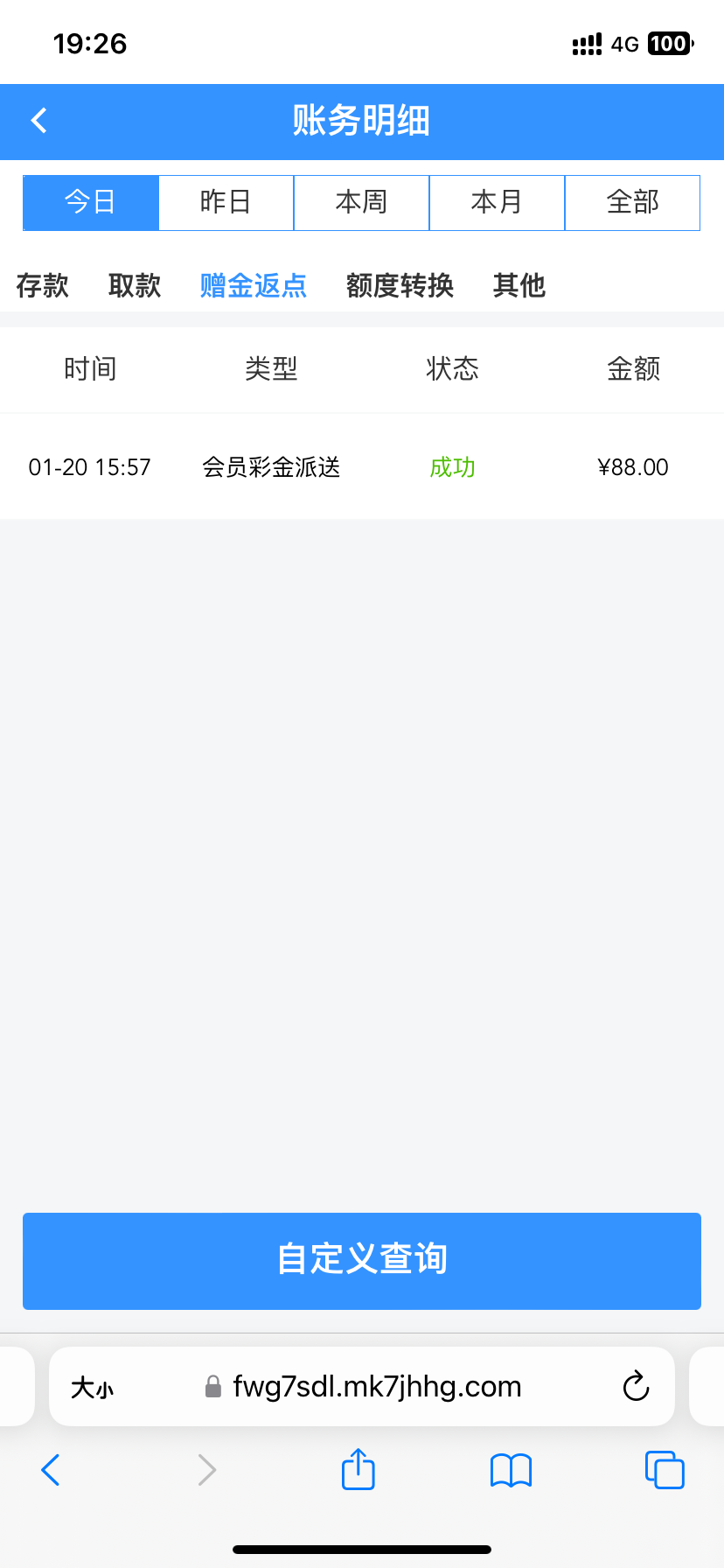Open the 存款 category
Image resolution: width=724 pixels, height=1568 pixels.
[x=42, y=285]
